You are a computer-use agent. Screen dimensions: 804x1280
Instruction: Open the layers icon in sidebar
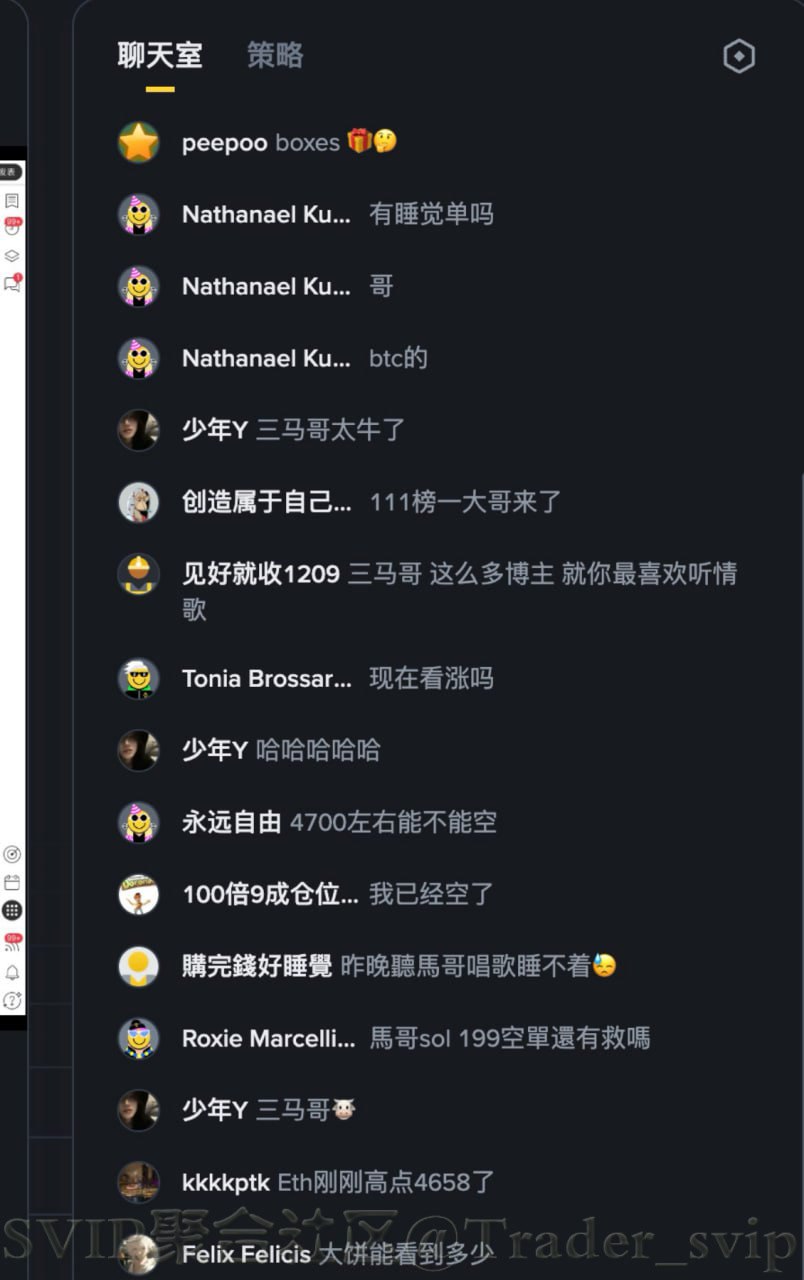[x=12, y=256]
